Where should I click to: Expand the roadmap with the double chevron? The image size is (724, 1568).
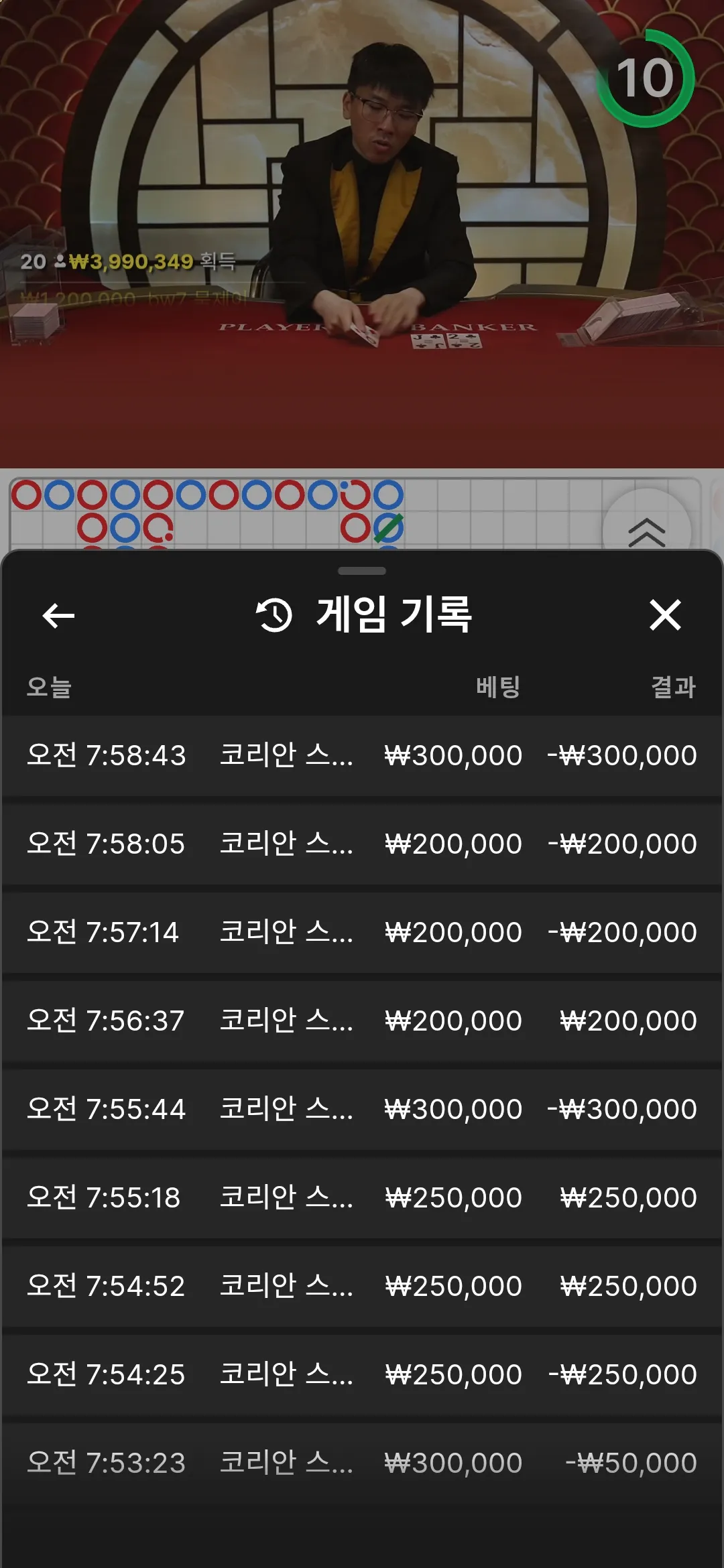pyautogui.click(x=646, y=529)
